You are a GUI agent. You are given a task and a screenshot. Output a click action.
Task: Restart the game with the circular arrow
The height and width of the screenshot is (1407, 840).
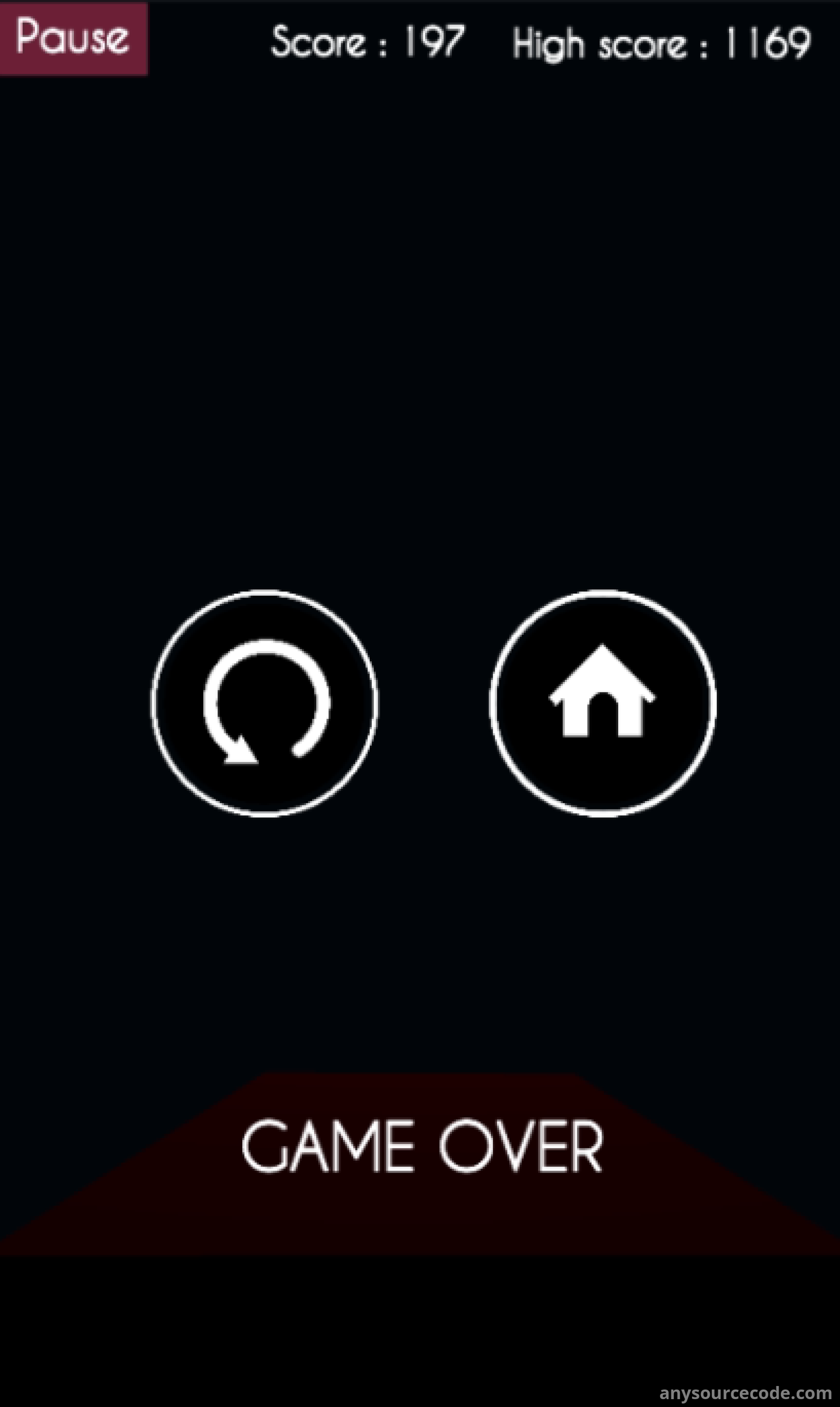(265, 703)
